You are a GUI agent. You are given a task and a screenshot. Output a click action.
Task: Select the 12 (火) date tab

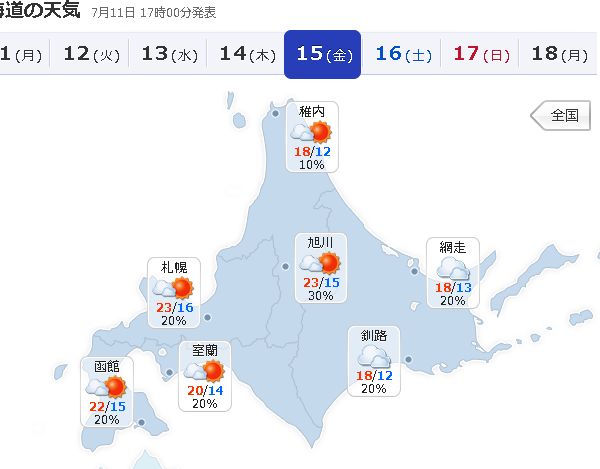pos(90,53)
